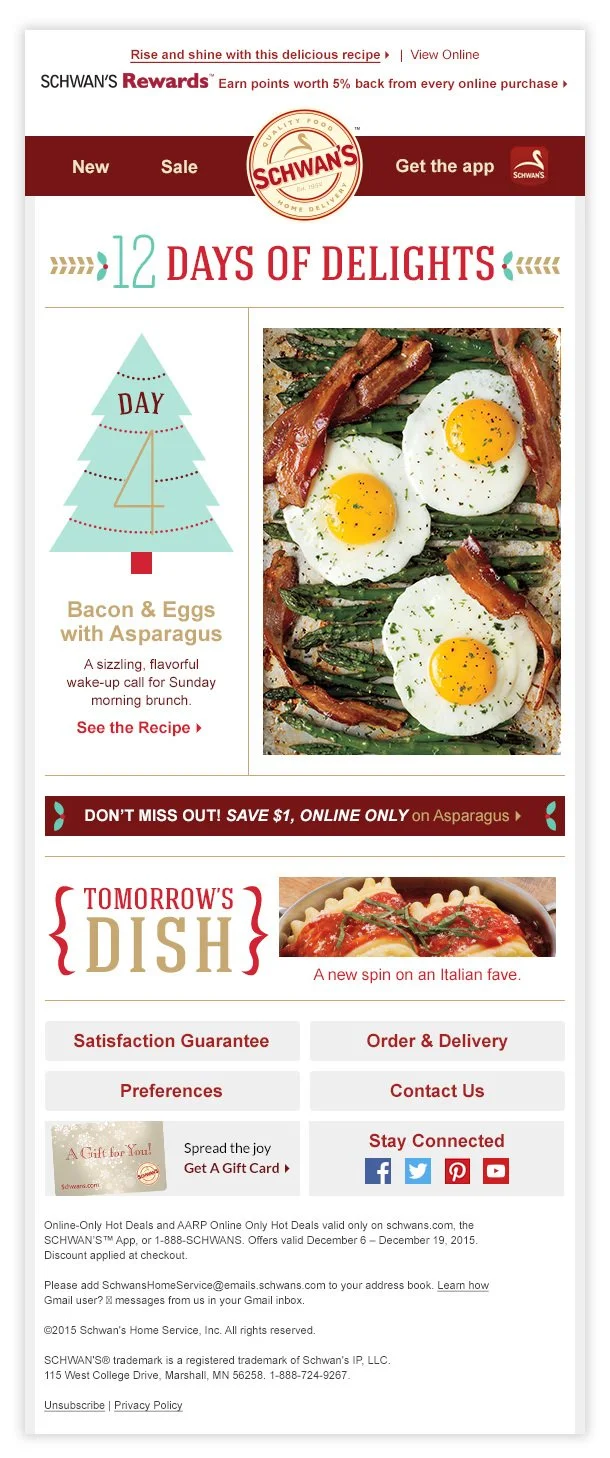Image resolution: width=610 pixels, height=1458 pixels.
Task: Browse the Sale section
Action: coord(179,167)
